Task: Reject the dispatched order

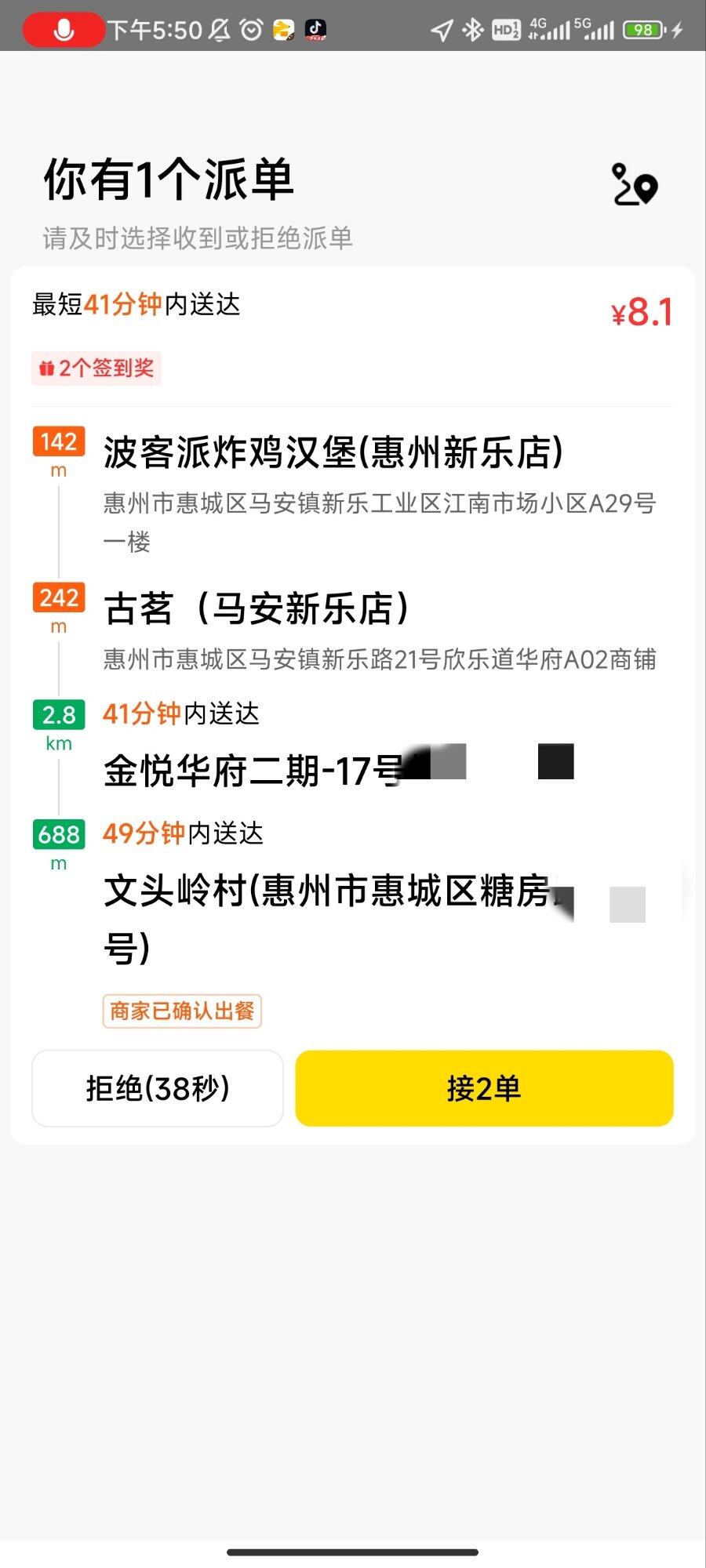Action: click(158, 1088)
